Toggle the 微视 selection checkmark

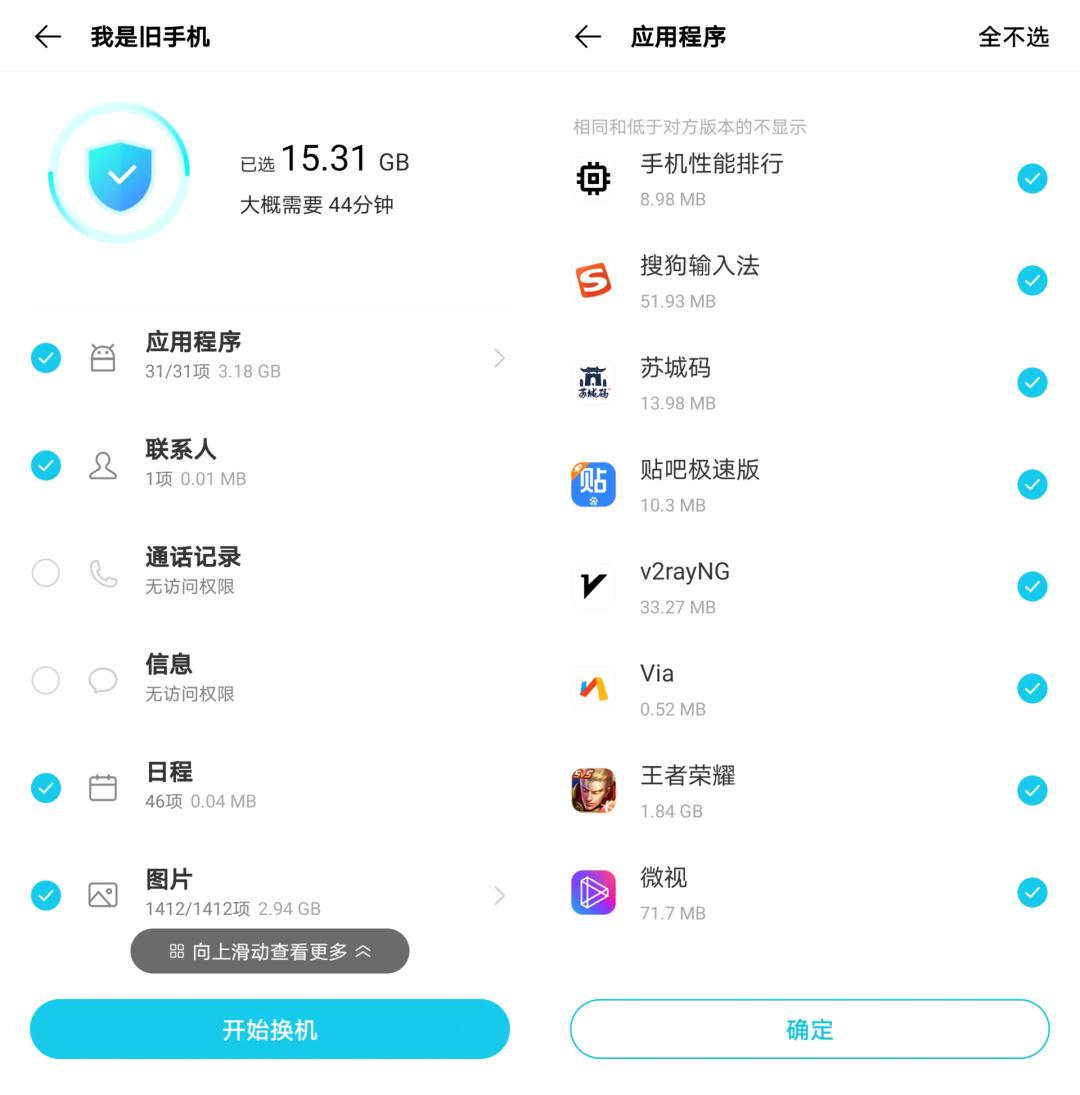click(x=1032, y=892)
